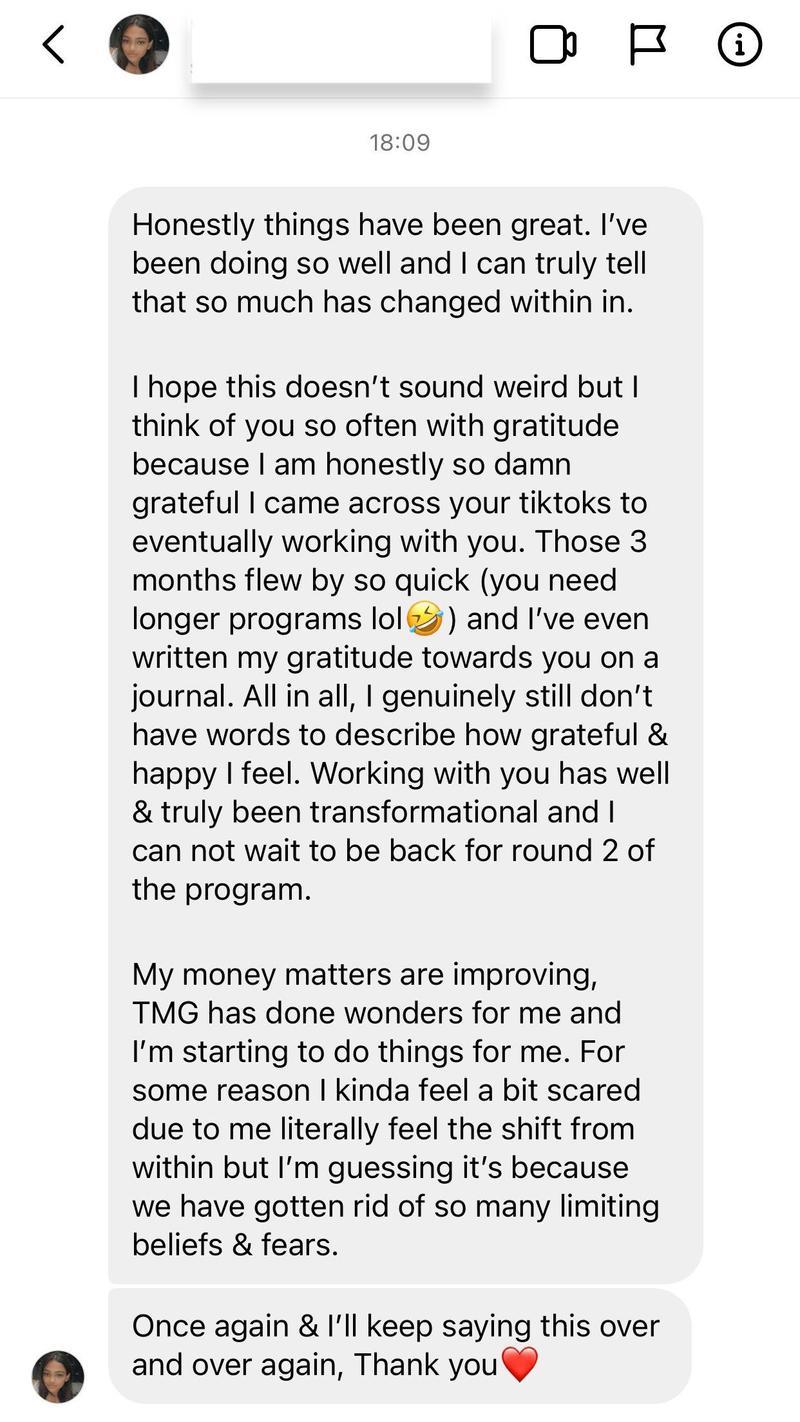Screen dimensions: 800x1422
Task: Flag this conversation
Action: (647, 45)
